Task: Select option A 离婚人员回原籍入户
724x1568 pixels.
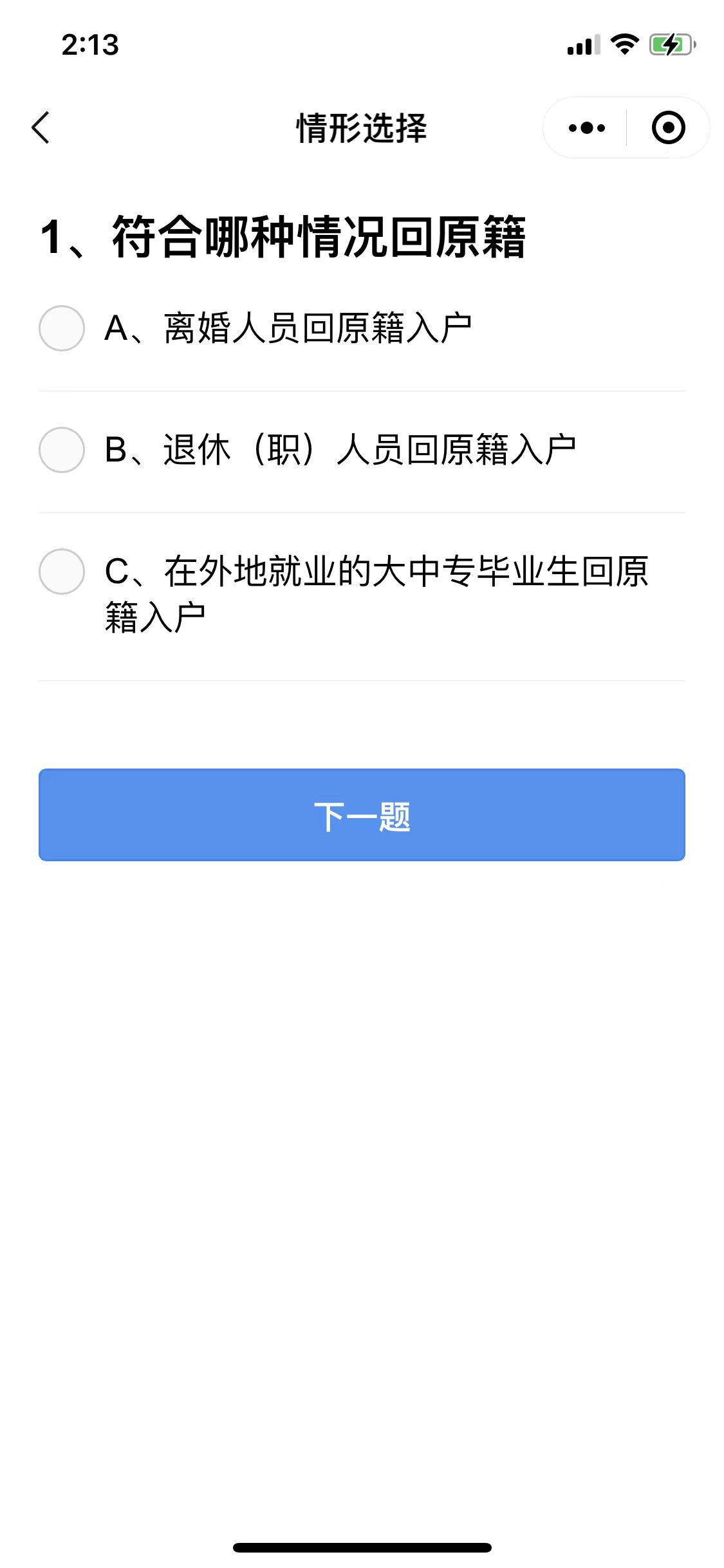Action: click(62, 328)
